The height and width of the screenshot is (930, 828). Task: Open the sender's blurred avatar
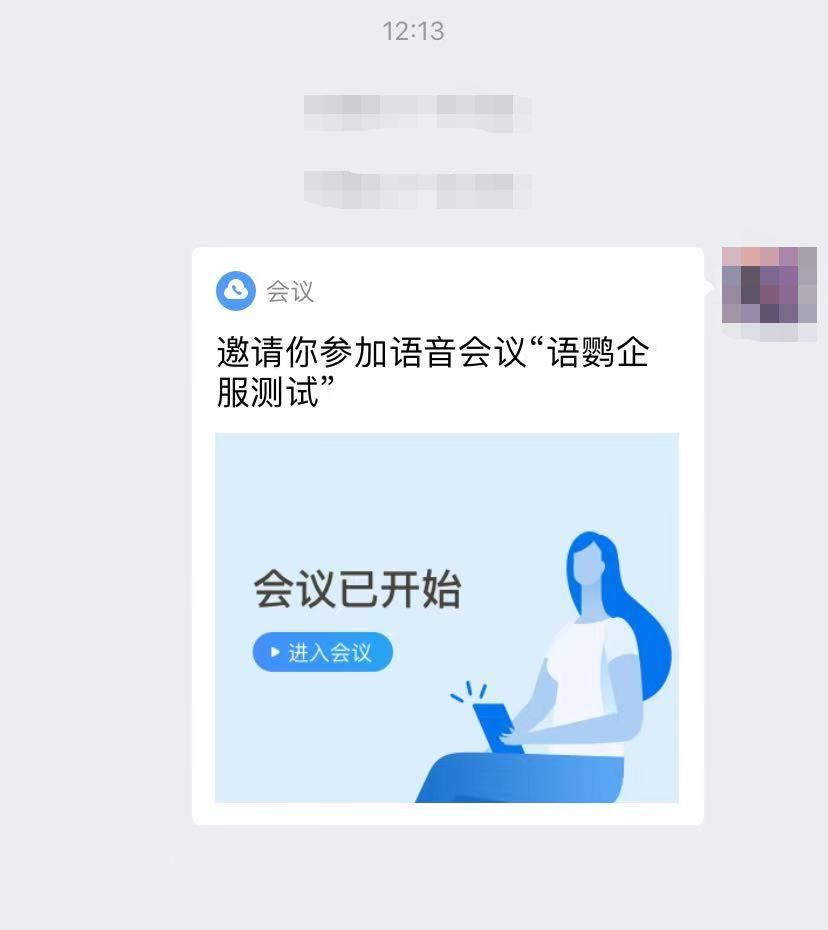point(768,285)
